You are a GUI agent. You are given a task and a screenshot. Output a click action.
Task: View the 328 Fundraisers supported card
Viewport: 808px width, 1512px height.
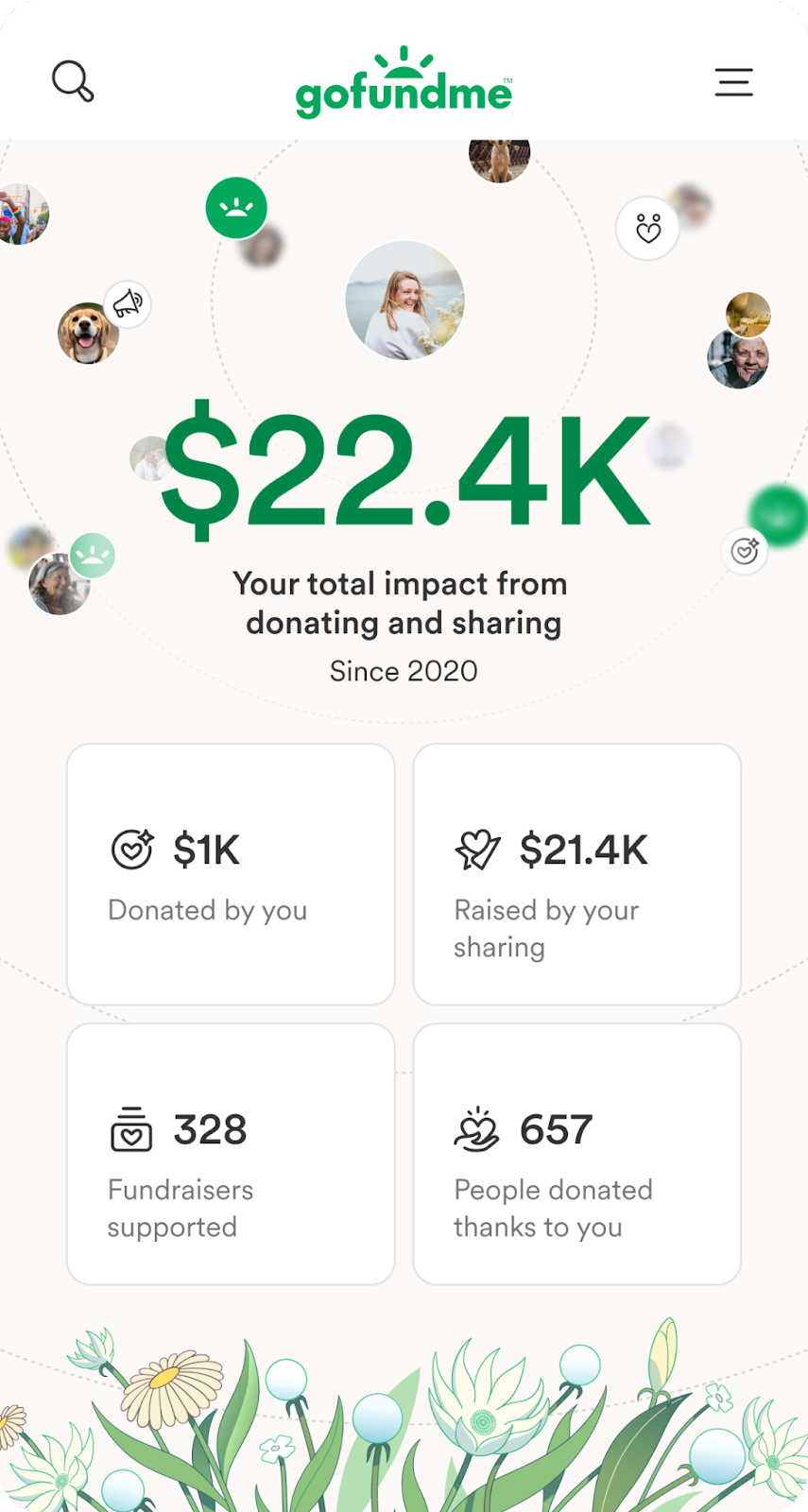point(231,1154)
